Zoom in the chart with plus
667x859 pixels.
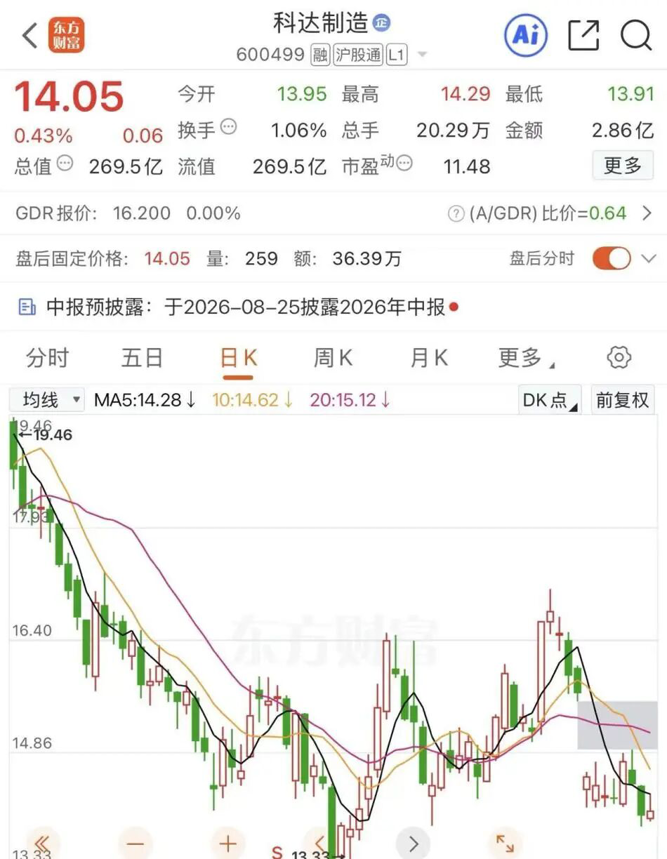pyautogui.click(x=228, y=844)
